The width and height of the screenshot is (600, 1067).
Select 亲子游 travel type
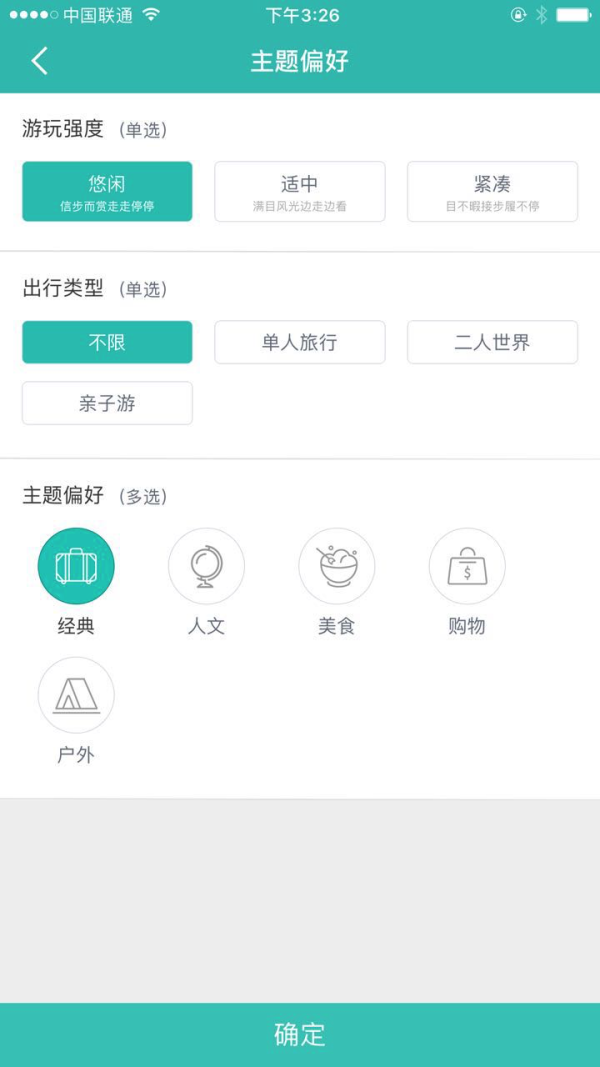107,404
